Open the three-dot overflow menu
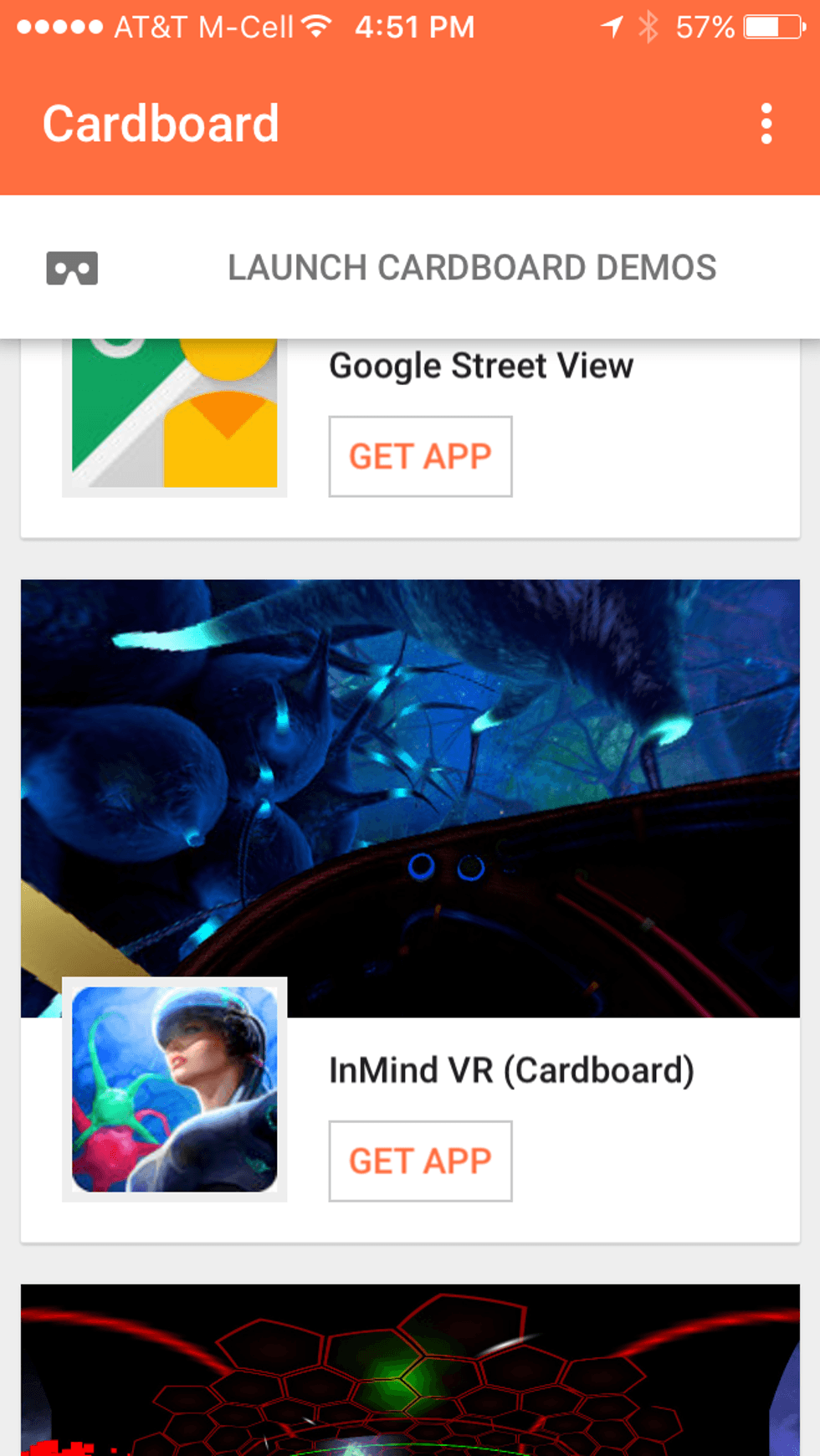Viewport: 820px width, 1456px height. click(x=766, y=124)
